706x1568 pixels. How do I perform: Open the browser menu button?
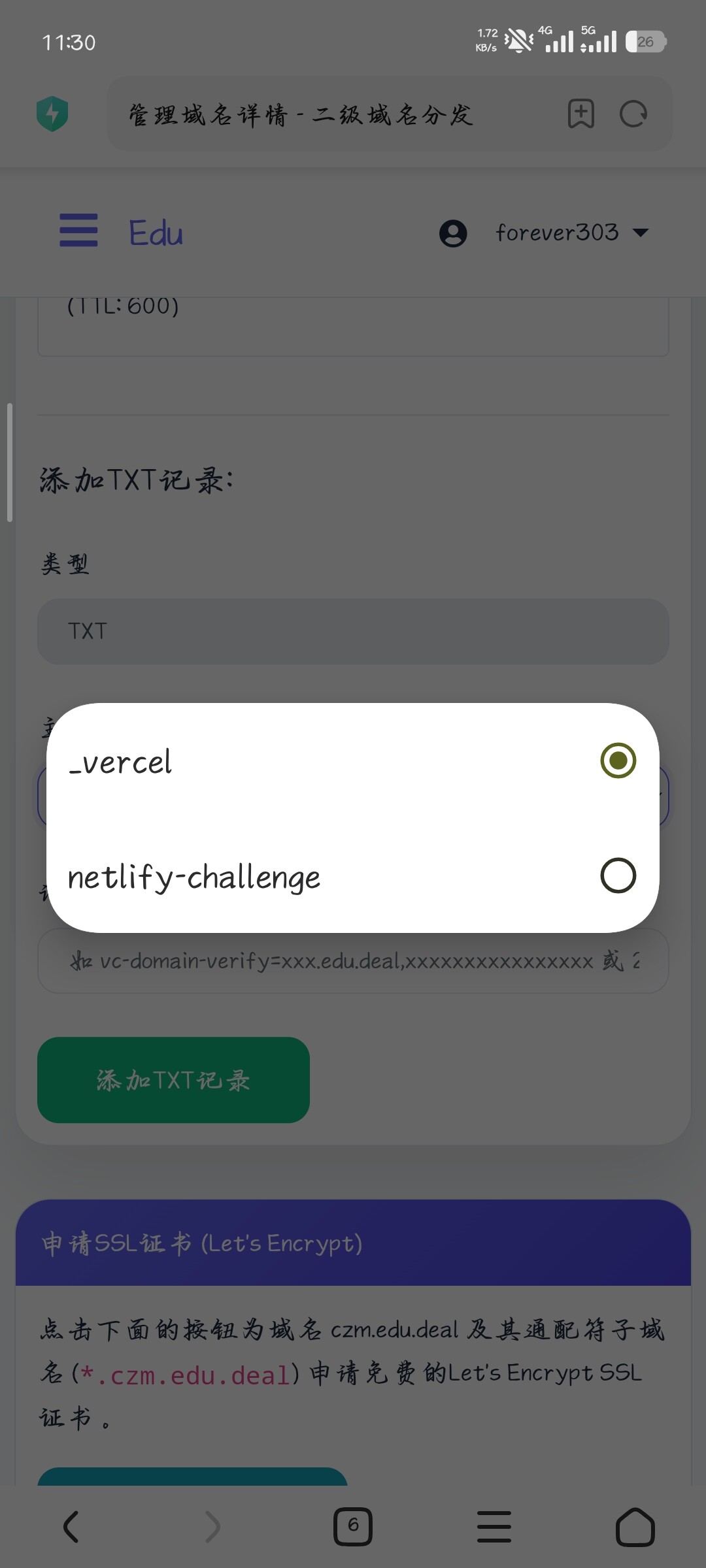(x=494, y=1527)
